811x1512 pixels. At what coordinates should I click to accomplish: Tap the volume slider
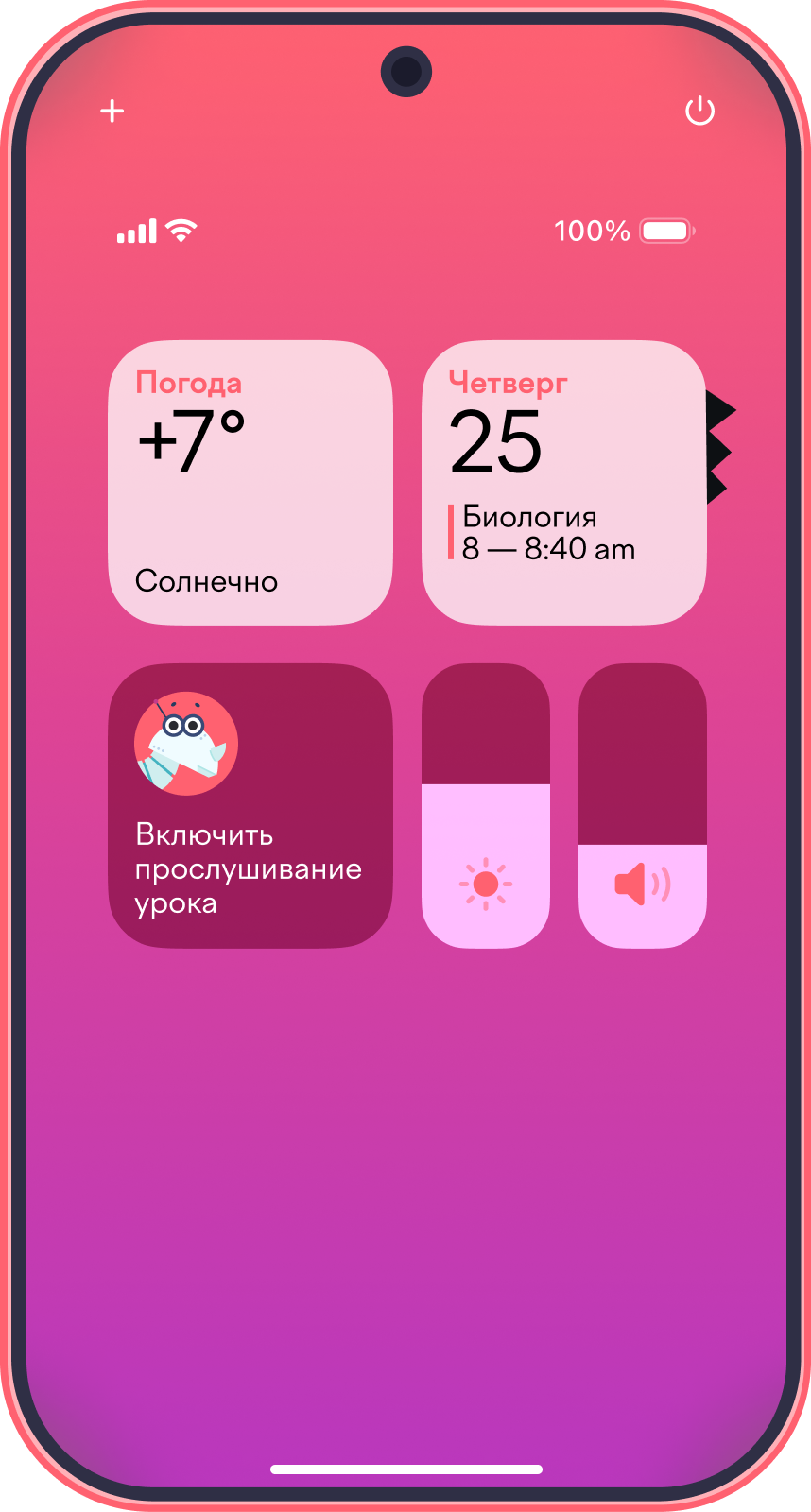(643, 805)
